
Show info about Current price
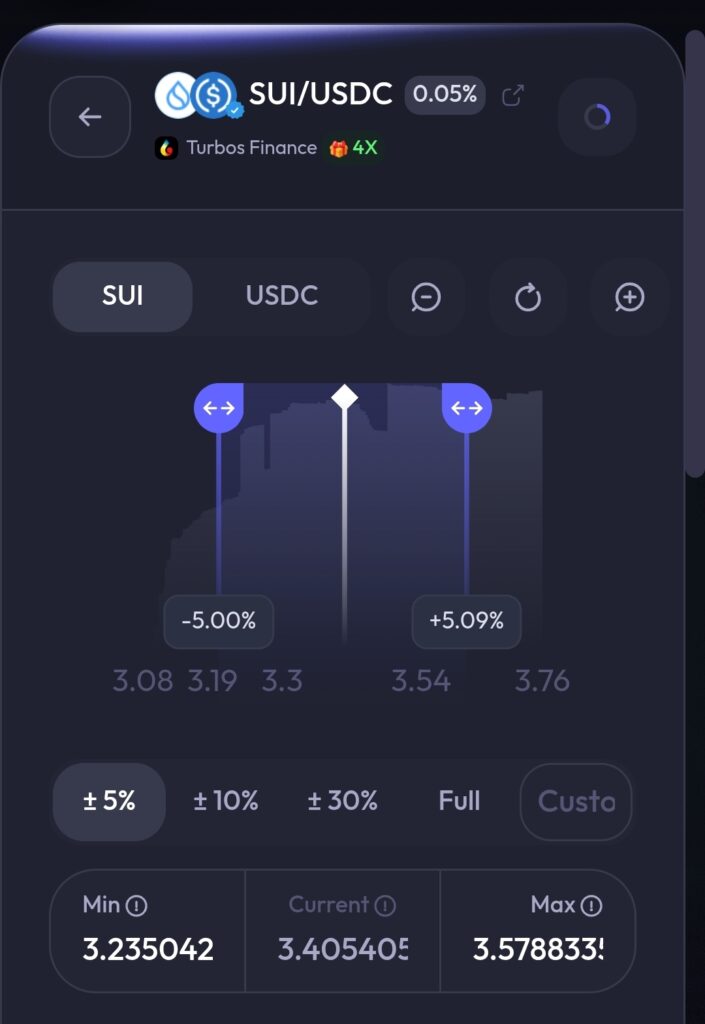385,906
